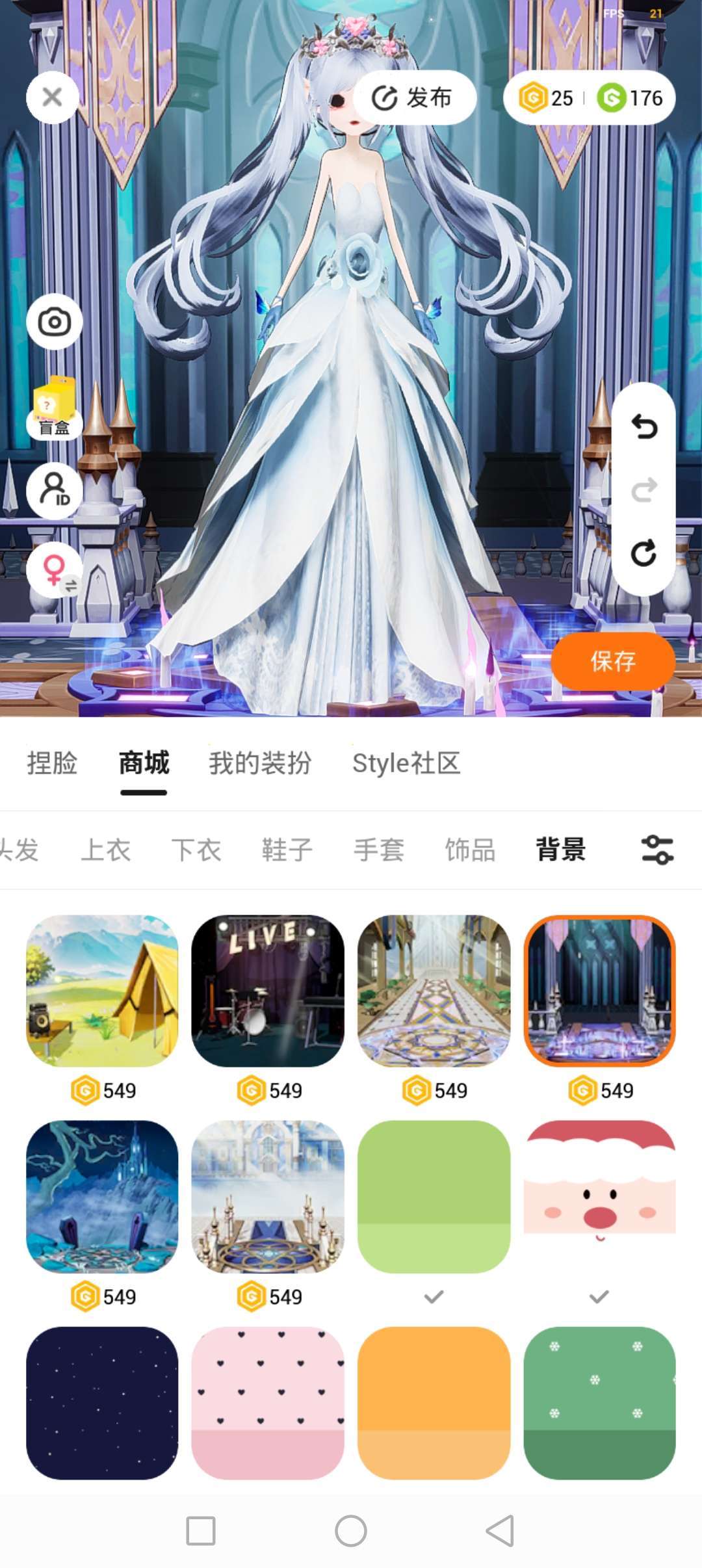Choose the yellow tent camping background
The image size is (702, 1568).
point(102,991)
